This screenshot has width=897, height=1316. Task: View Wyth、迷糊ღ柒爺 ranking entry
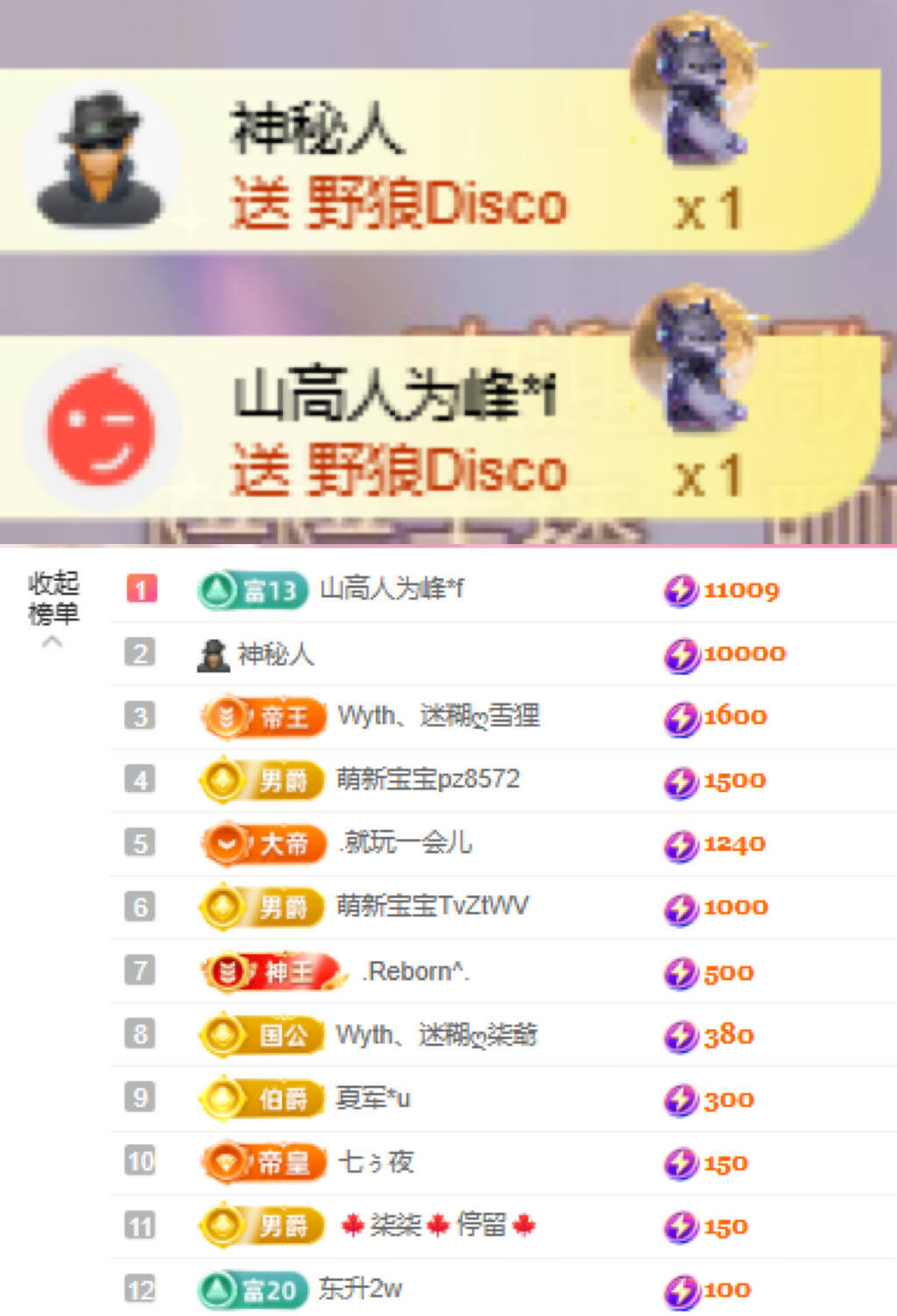[436, 1035]
